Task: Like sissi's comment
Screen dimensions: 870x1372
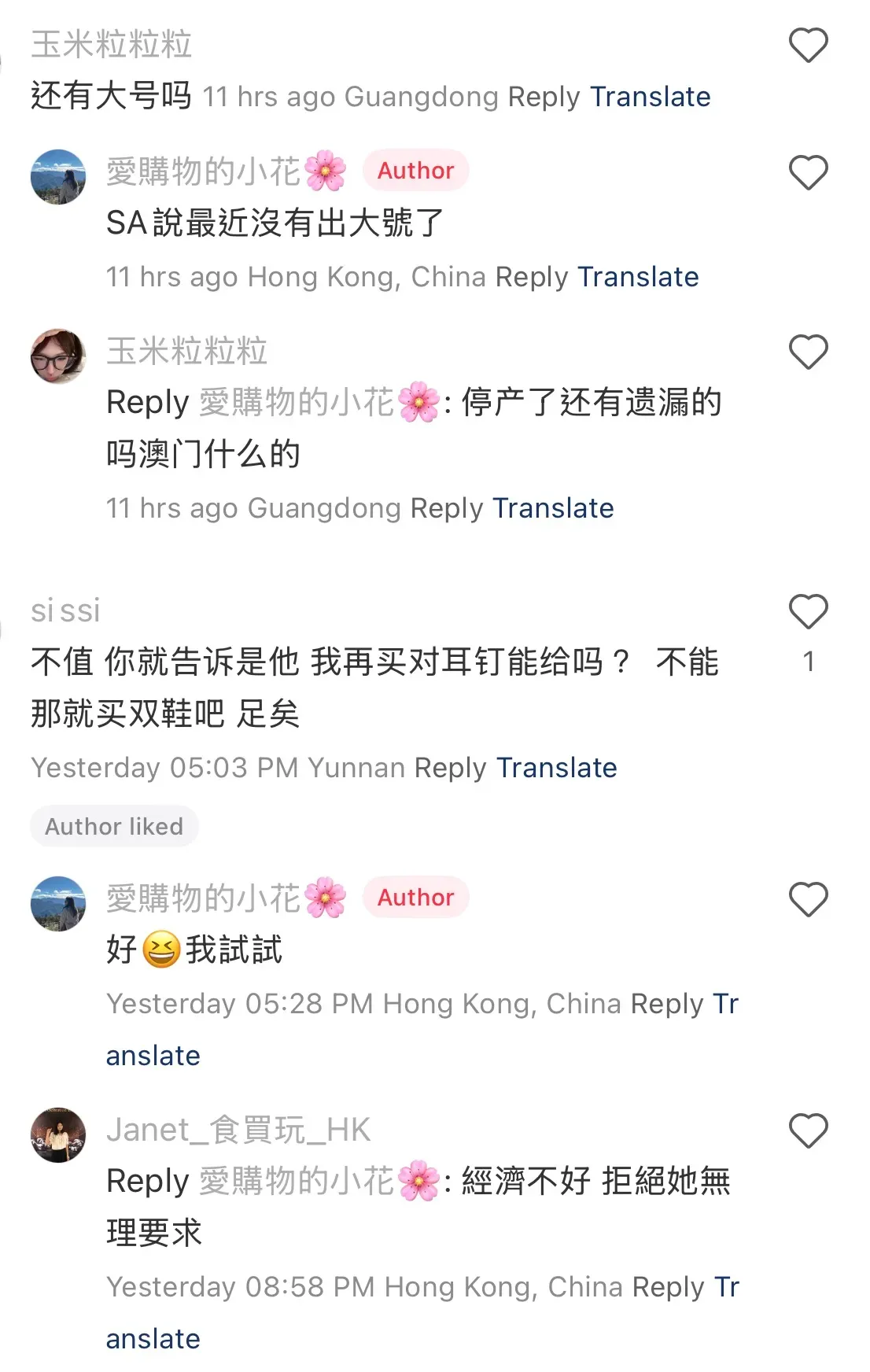Action: click(808, 612)
